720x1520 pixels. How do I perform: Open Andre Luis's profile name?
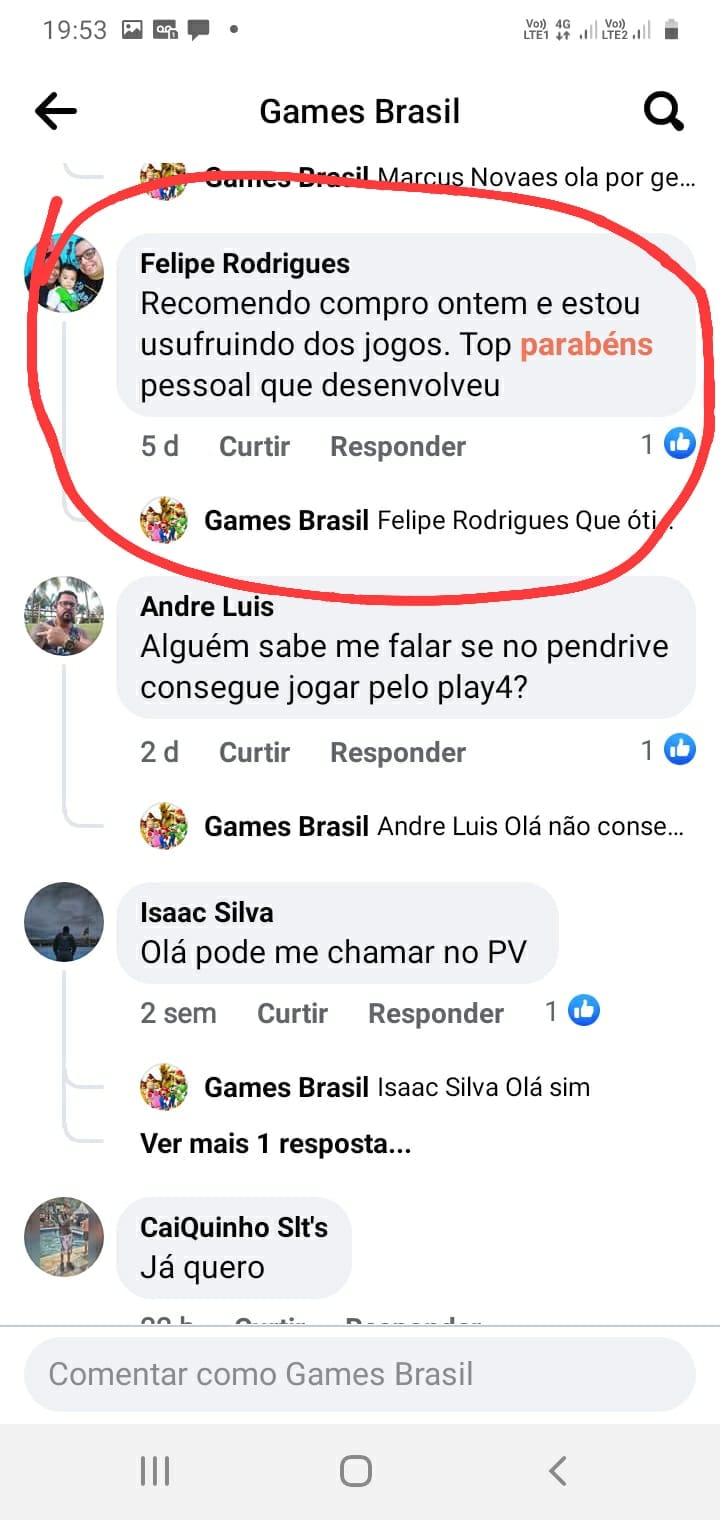click(207, 606)
